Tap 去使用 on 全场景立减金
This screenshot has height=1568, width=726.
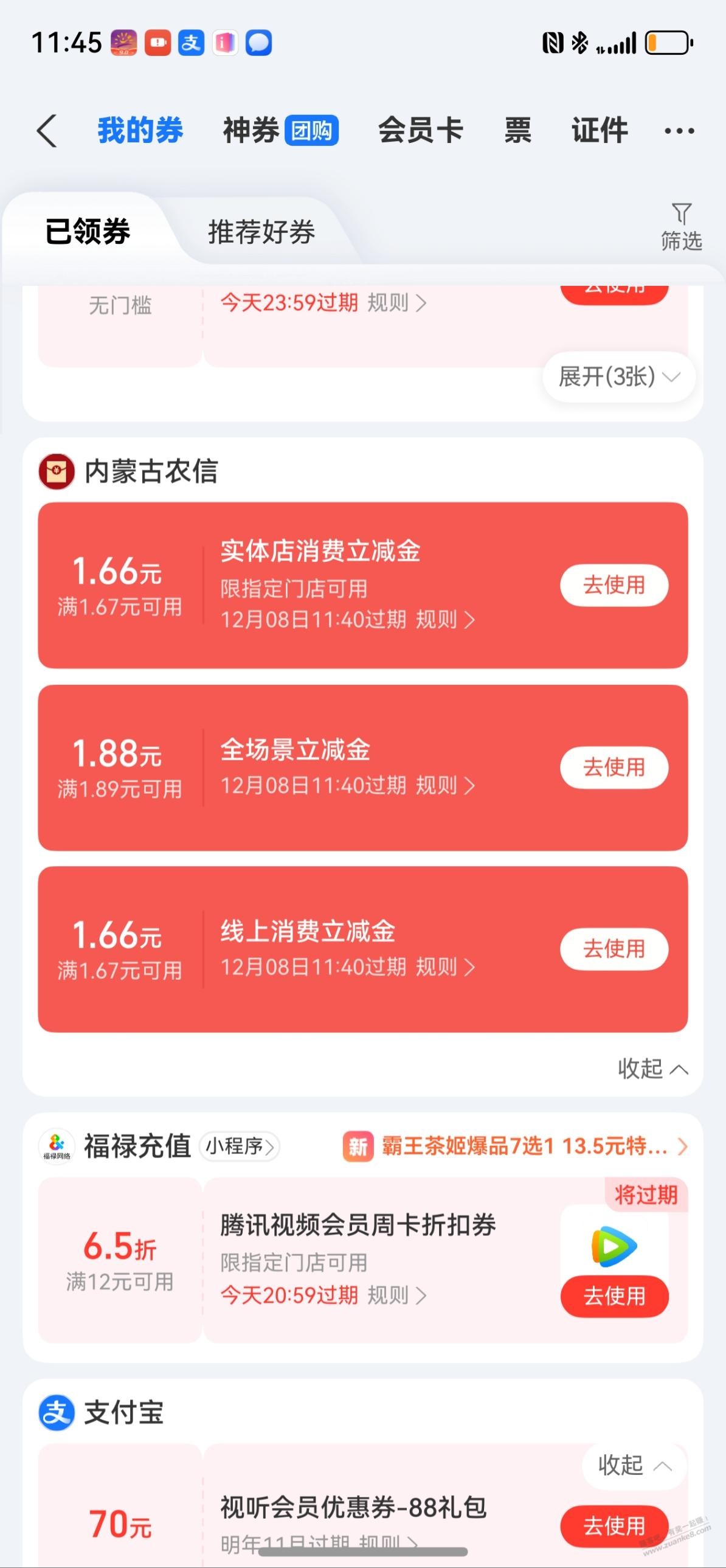(614, 767)
